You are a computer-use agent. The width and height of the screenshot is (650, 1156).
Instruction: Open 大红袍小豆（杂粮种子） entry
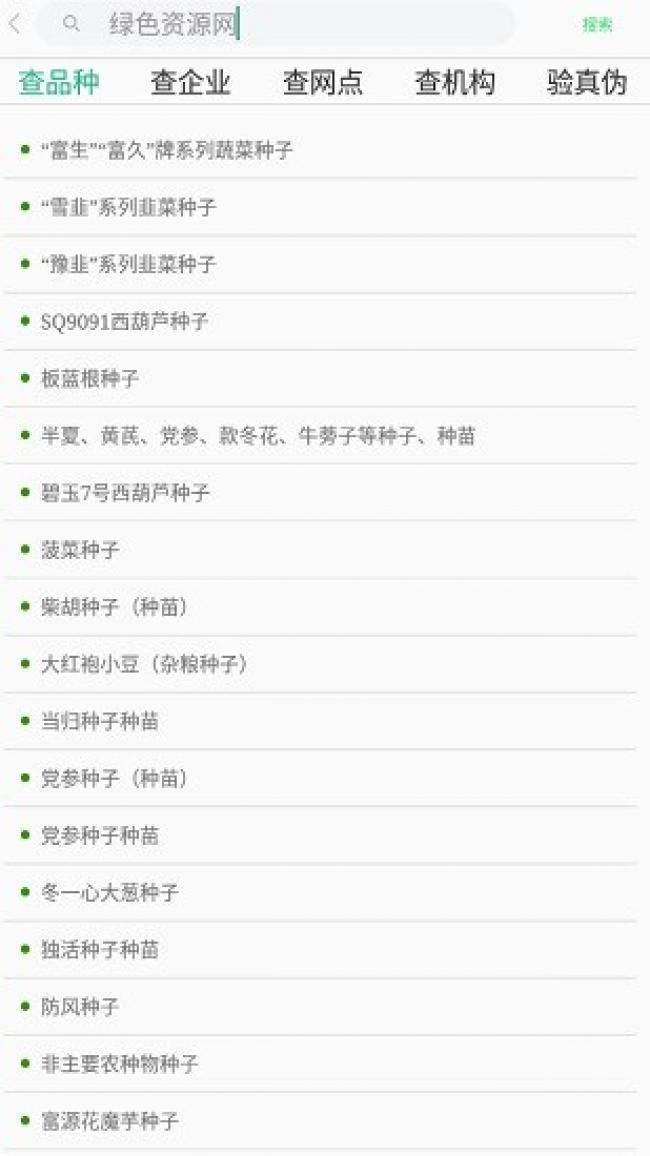click(x=321, y=664)
